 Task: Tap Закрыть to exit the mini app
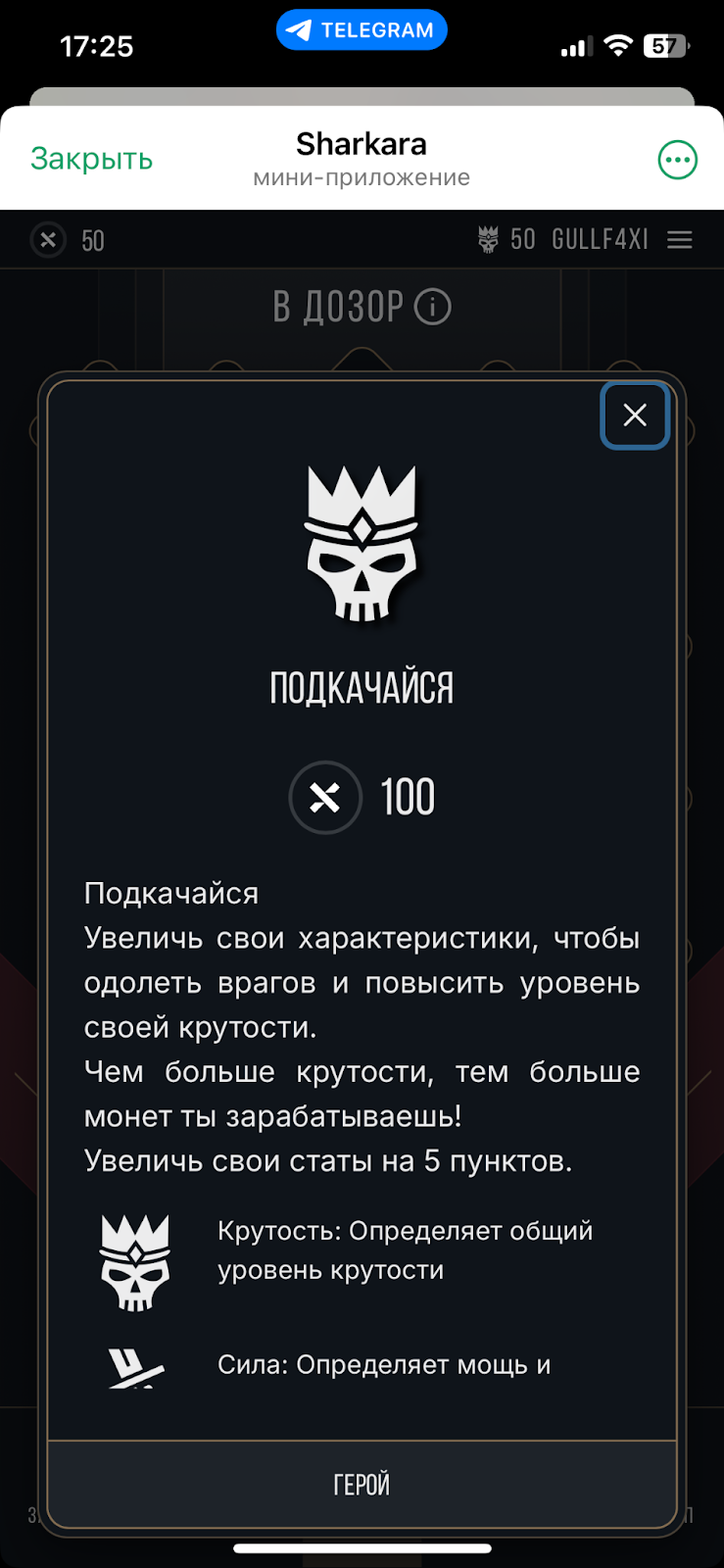pos(92,159)
